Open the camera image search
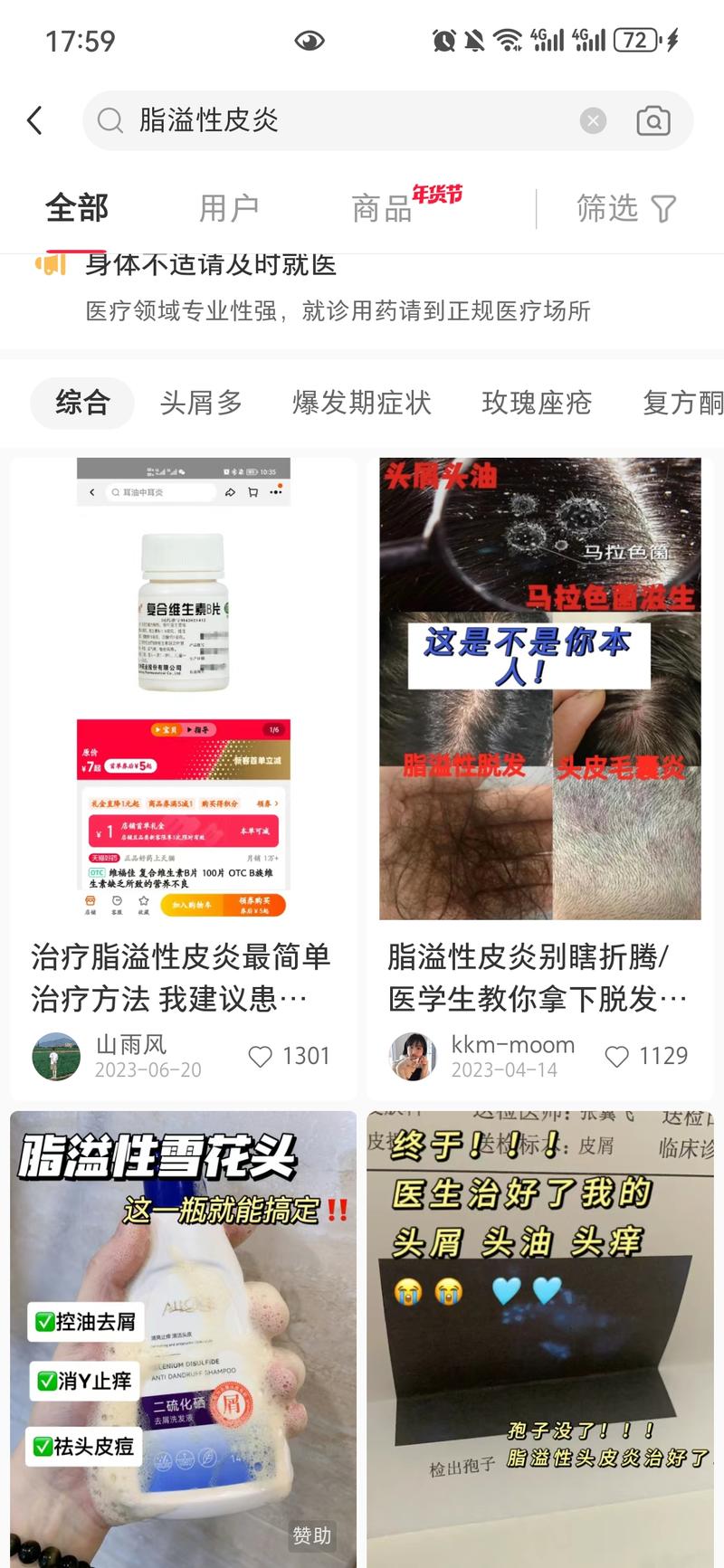This screenshot has width=724, height=1568. (x=653, y=120)
